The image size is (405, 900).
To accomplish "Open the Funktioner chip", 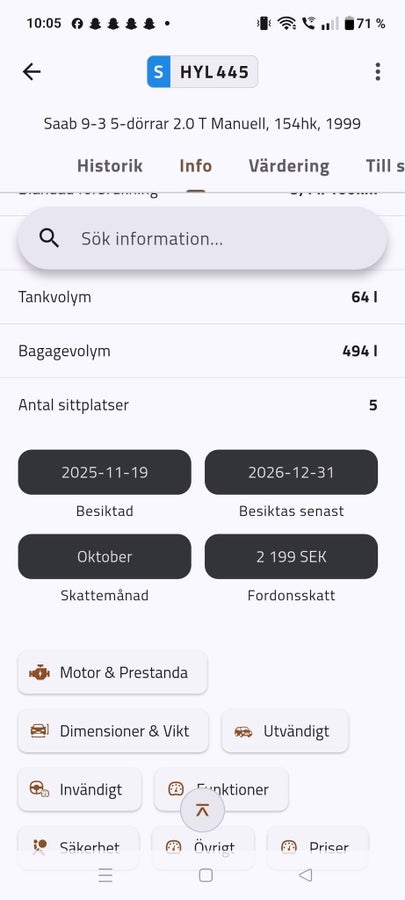I will tap(221, 789).
